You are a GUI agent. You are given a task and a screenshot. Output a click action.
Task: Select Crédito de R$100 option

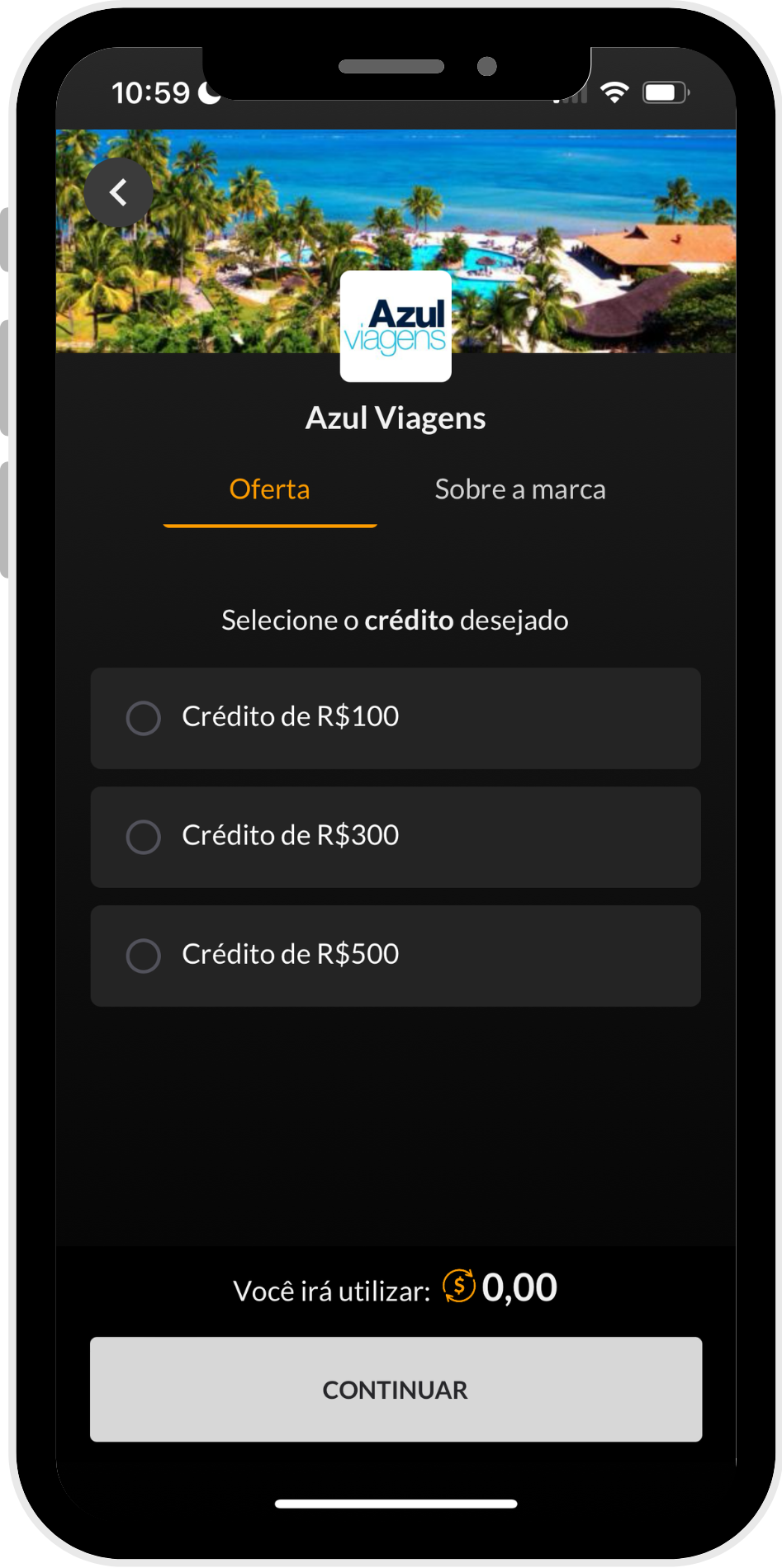pos(396,718)
